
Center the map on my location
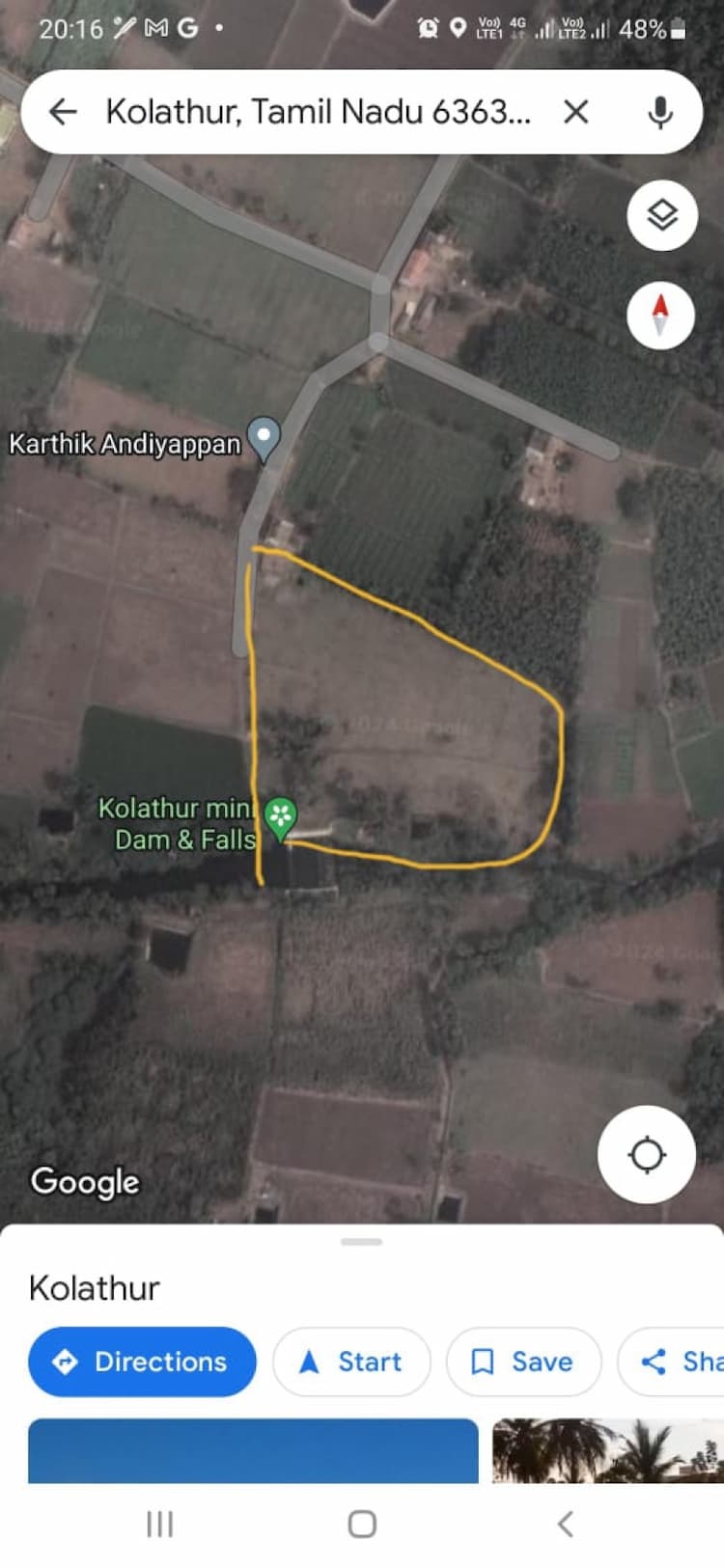(646, 1154)
